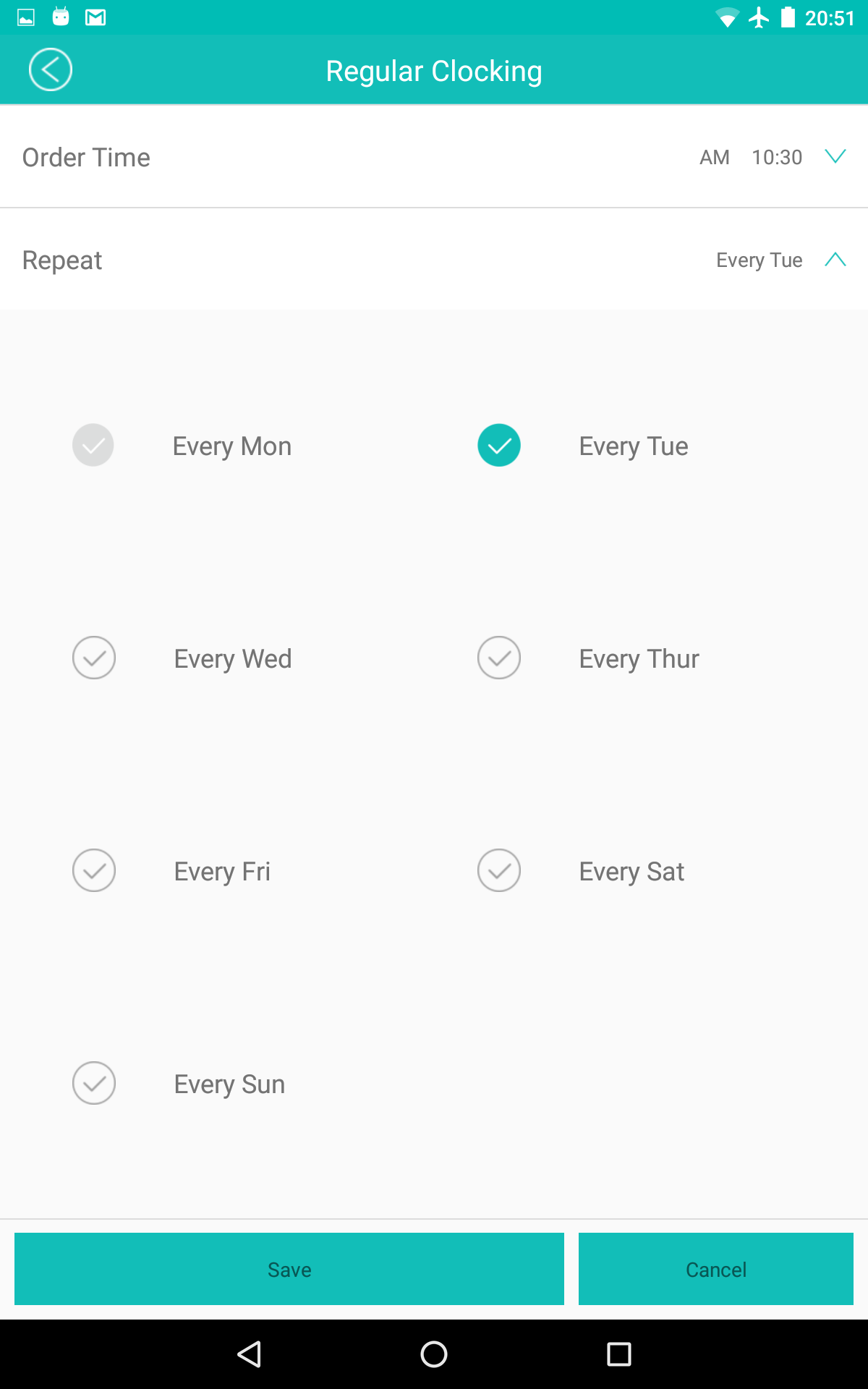Cancel the schedule changes
This screenshot has width=868, height=1389.
(716, 1269)
